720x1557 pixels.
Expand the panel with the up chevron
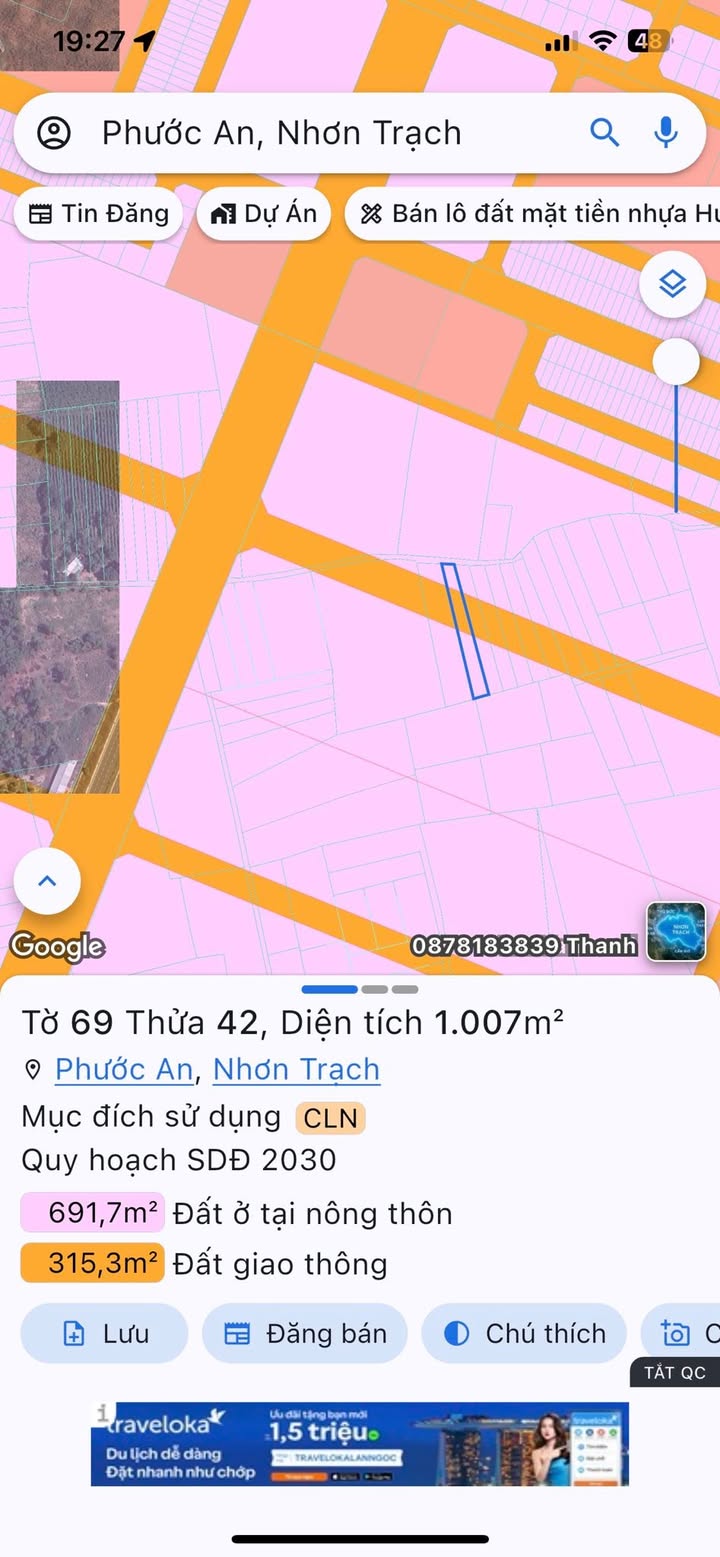click(x=47, y=881)
